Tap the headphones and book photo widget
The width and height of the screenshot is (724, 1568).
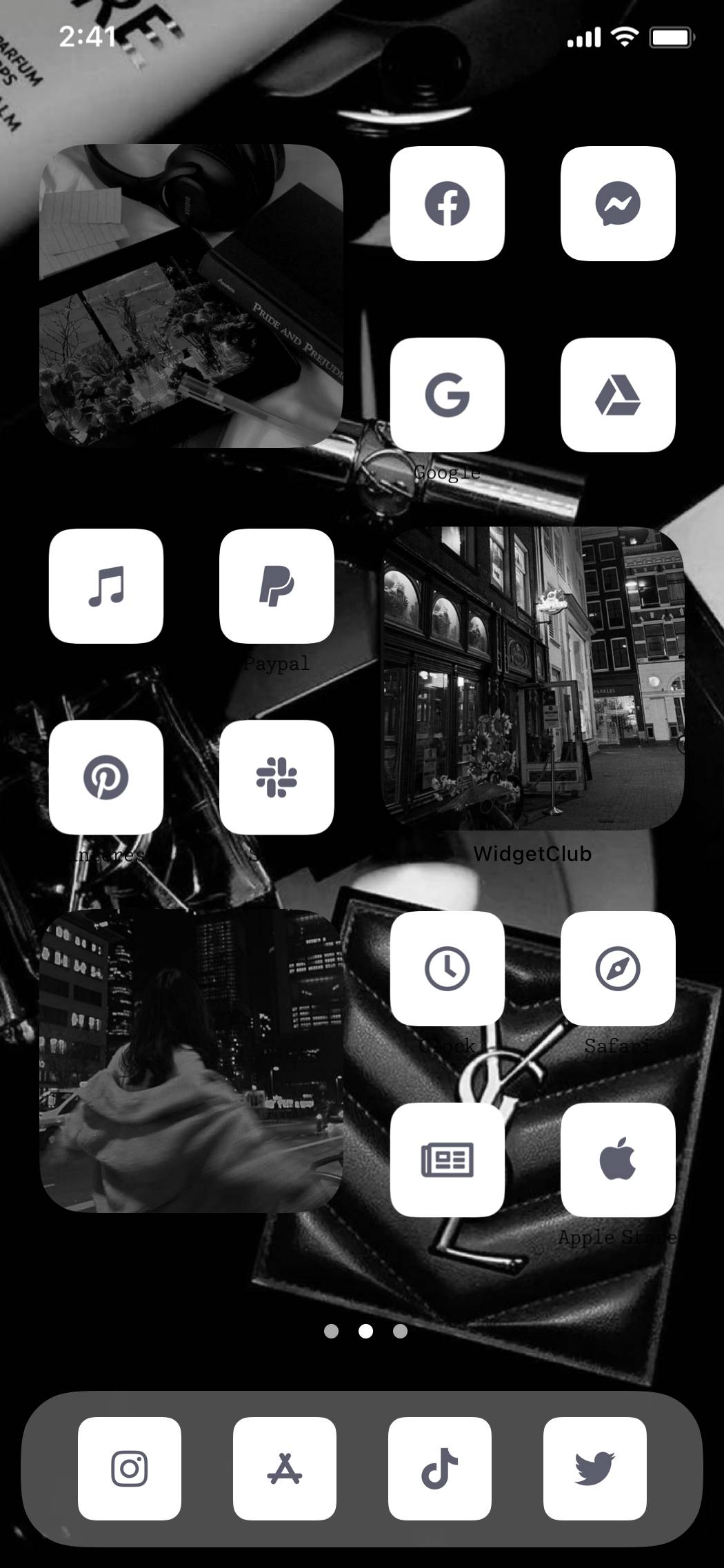point(191,296)
